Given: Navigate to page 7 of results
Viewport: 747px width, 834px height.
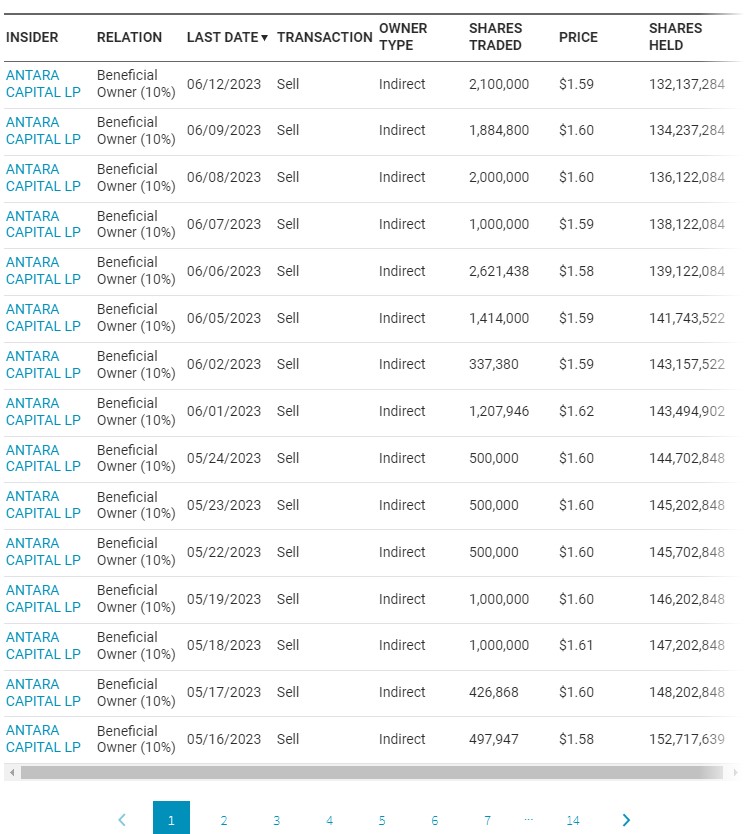Looking at the screenshot, I should pos(487,820).
